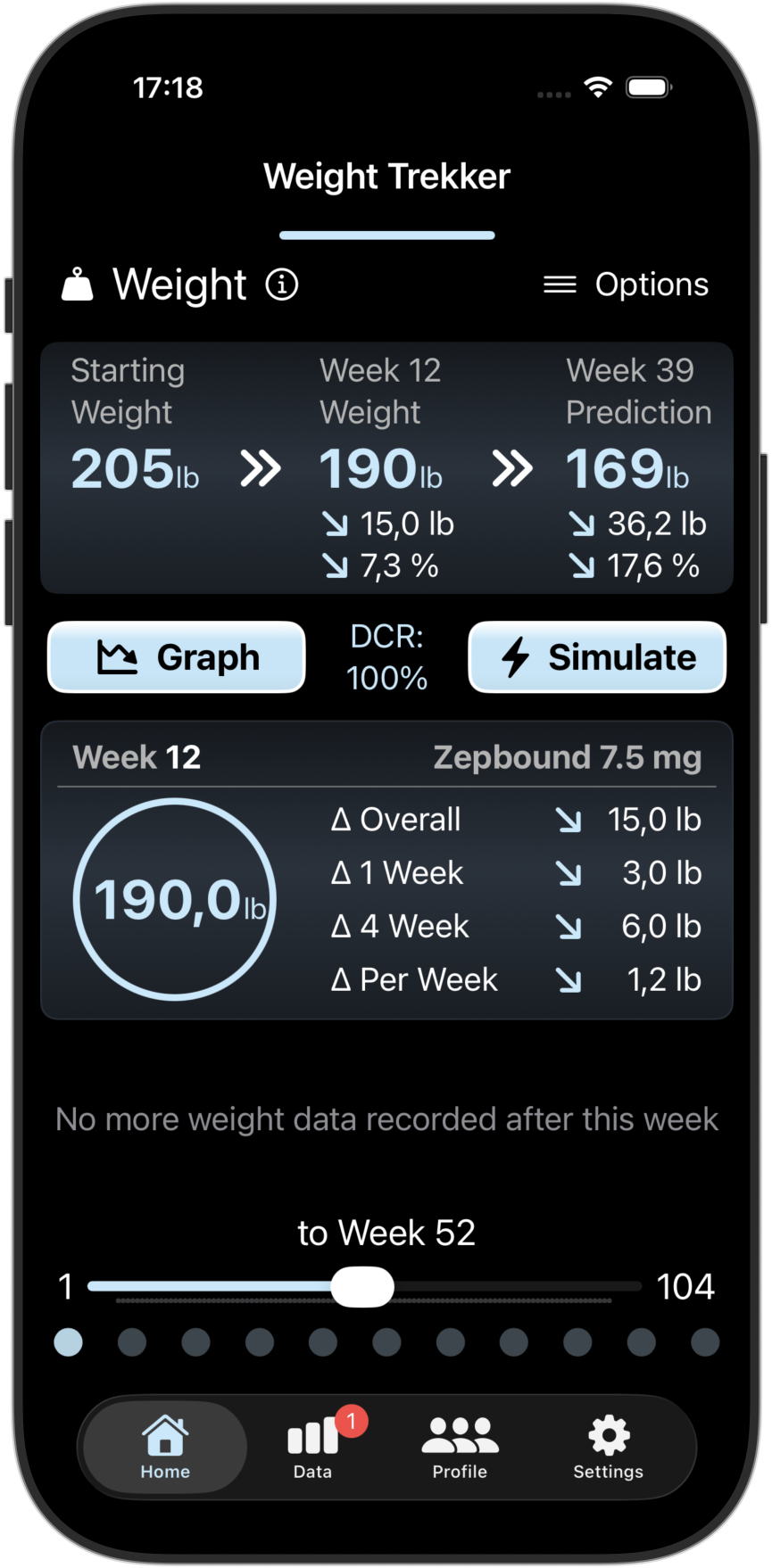772x1568 pixels.
Task: Tap the lightning bolt on Simulate
Action: tap(515, 657)
